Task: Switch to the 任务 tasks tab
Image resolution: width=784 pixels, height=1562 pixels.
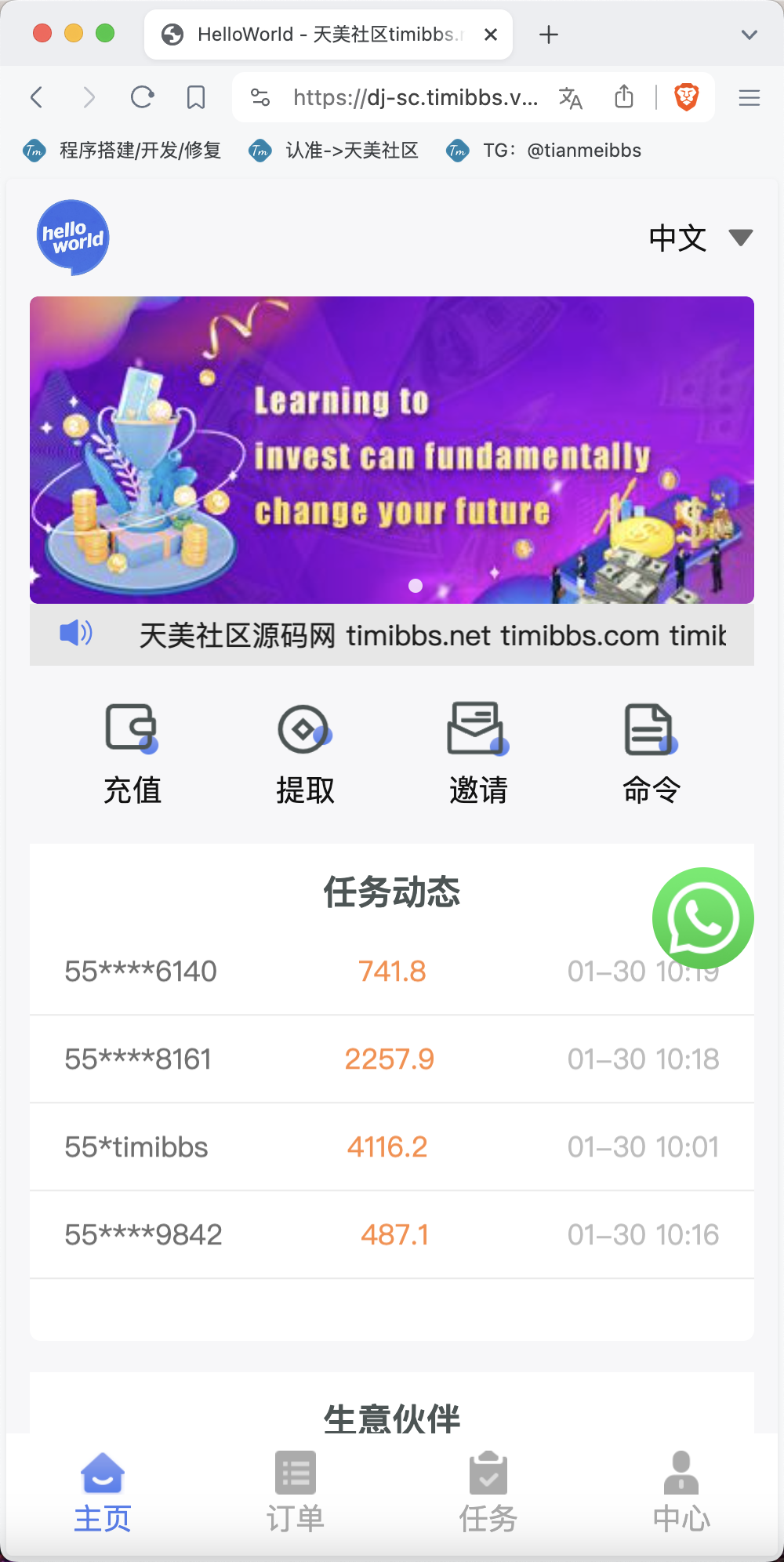Action: tap(488, 1492)
